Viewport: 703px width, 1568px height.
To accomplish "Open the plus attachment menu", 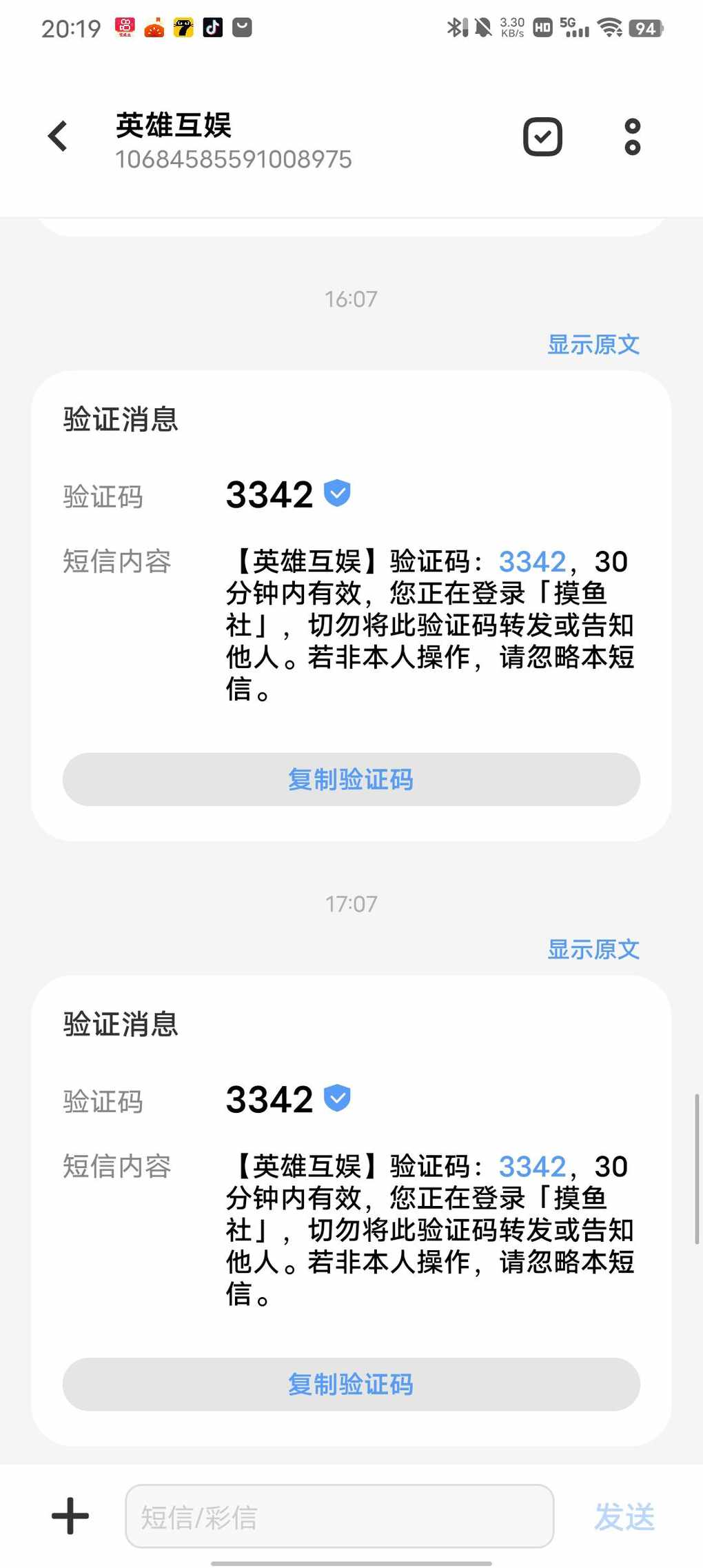I will (70, 1516).
